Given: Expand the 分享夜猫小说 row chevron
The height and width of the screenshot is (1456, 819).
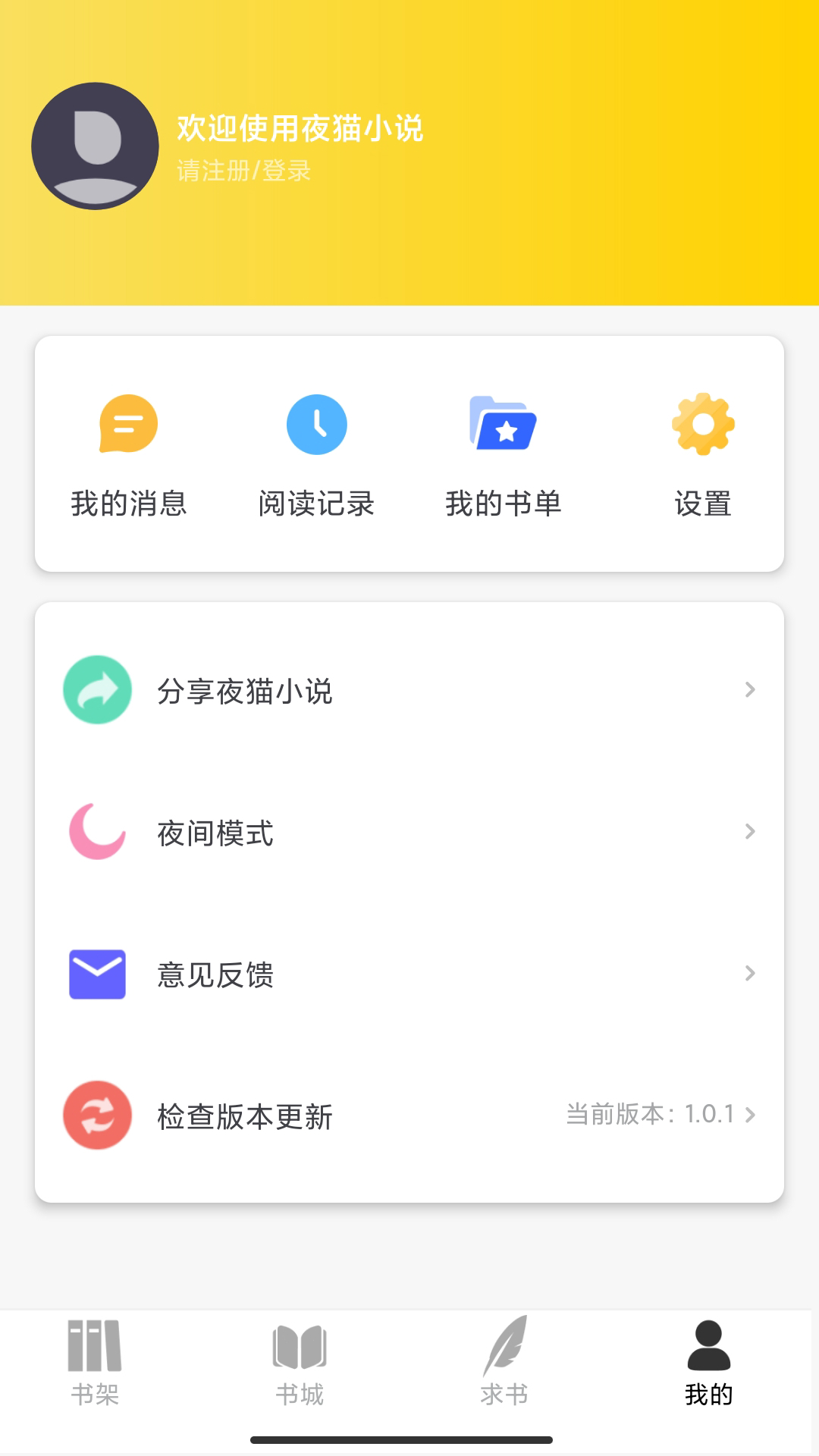Looking at the screenshot, I should click(750, 690).
